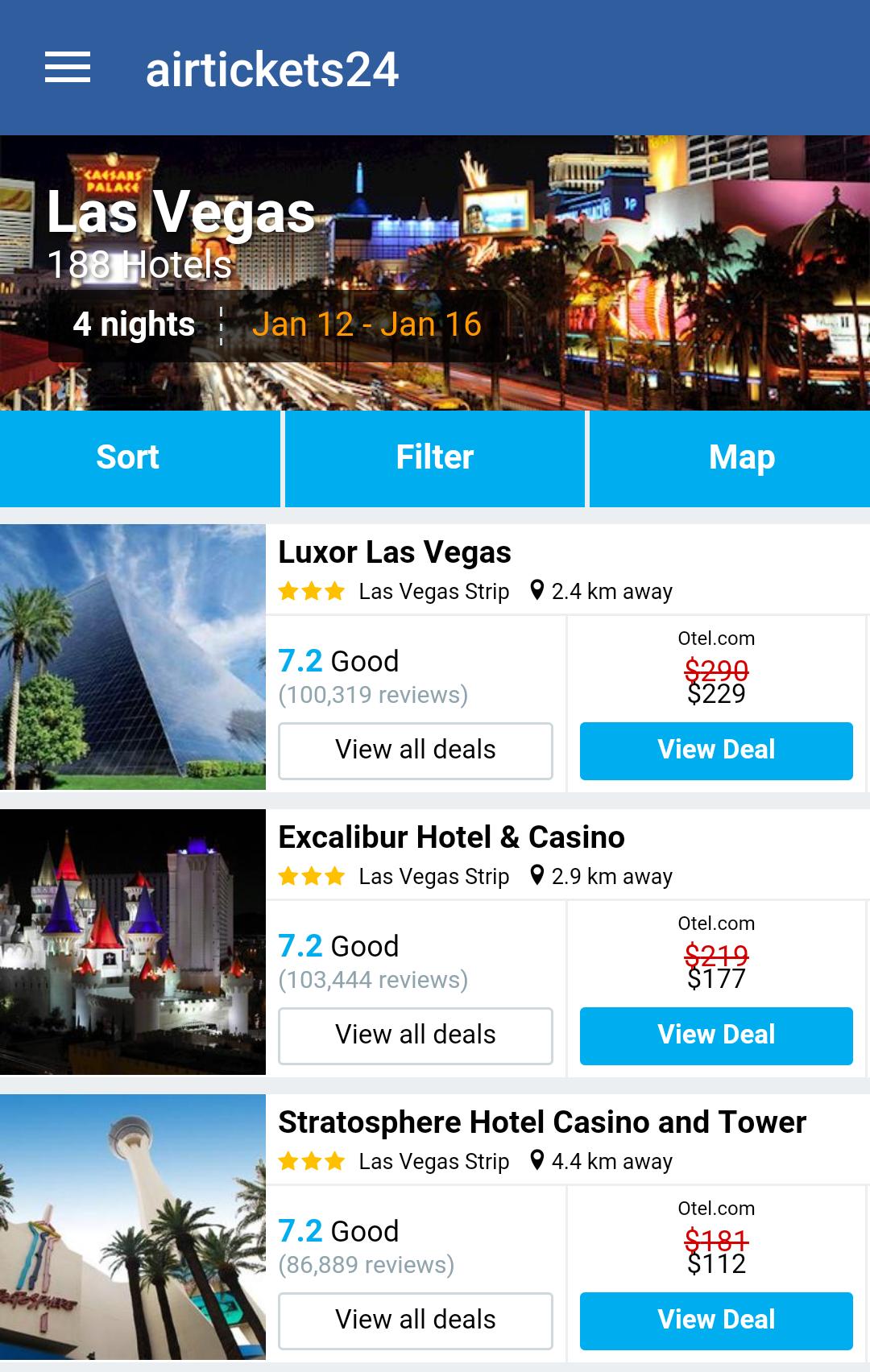Screen dimensions: 870x1372
Task: Click View Deal for Excalibur Hotel
Action: [x=715, y=1035]
